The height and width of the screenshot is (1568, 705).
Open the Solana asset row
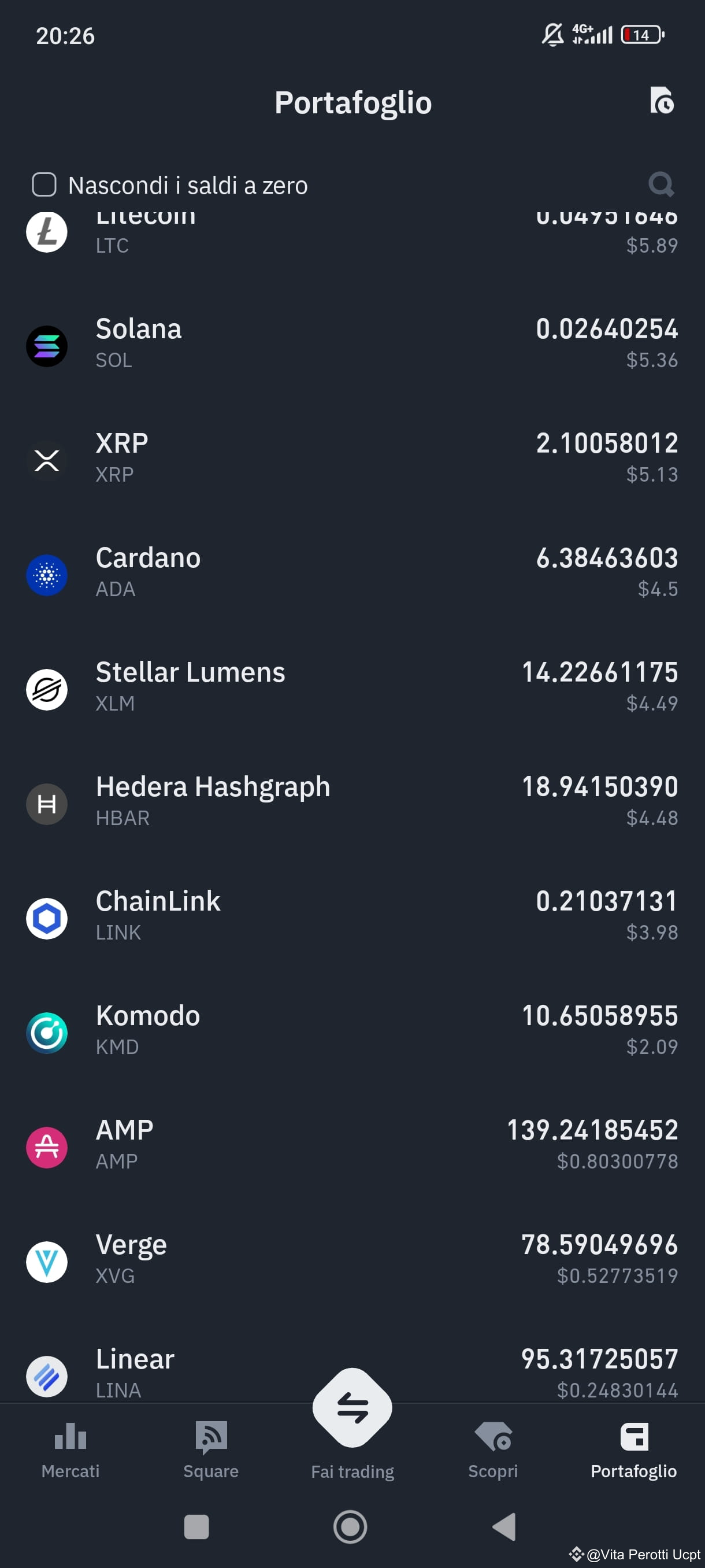pos(352,345)
